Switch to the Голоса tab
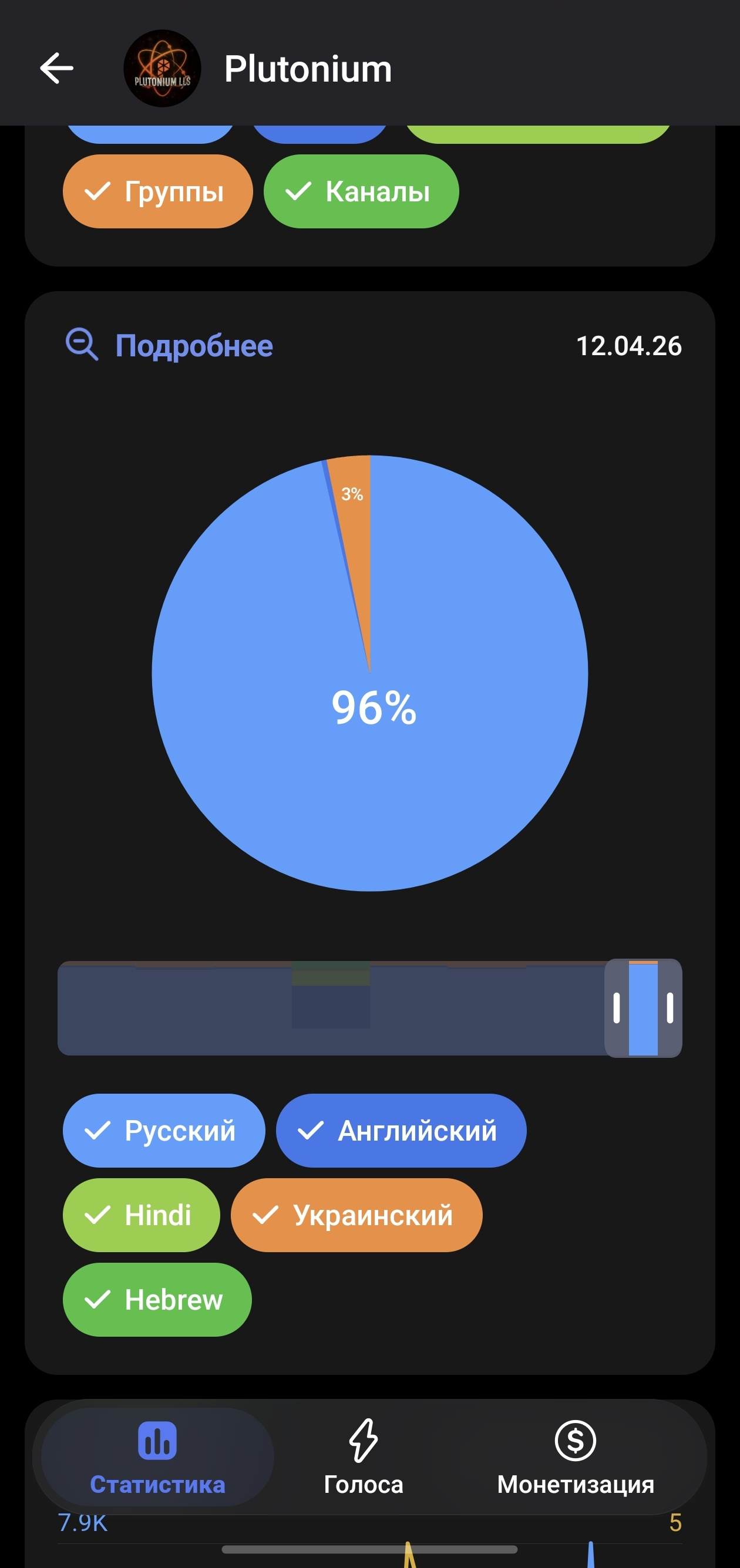This screenshot has height=1568, width=740. point(364,1457)
